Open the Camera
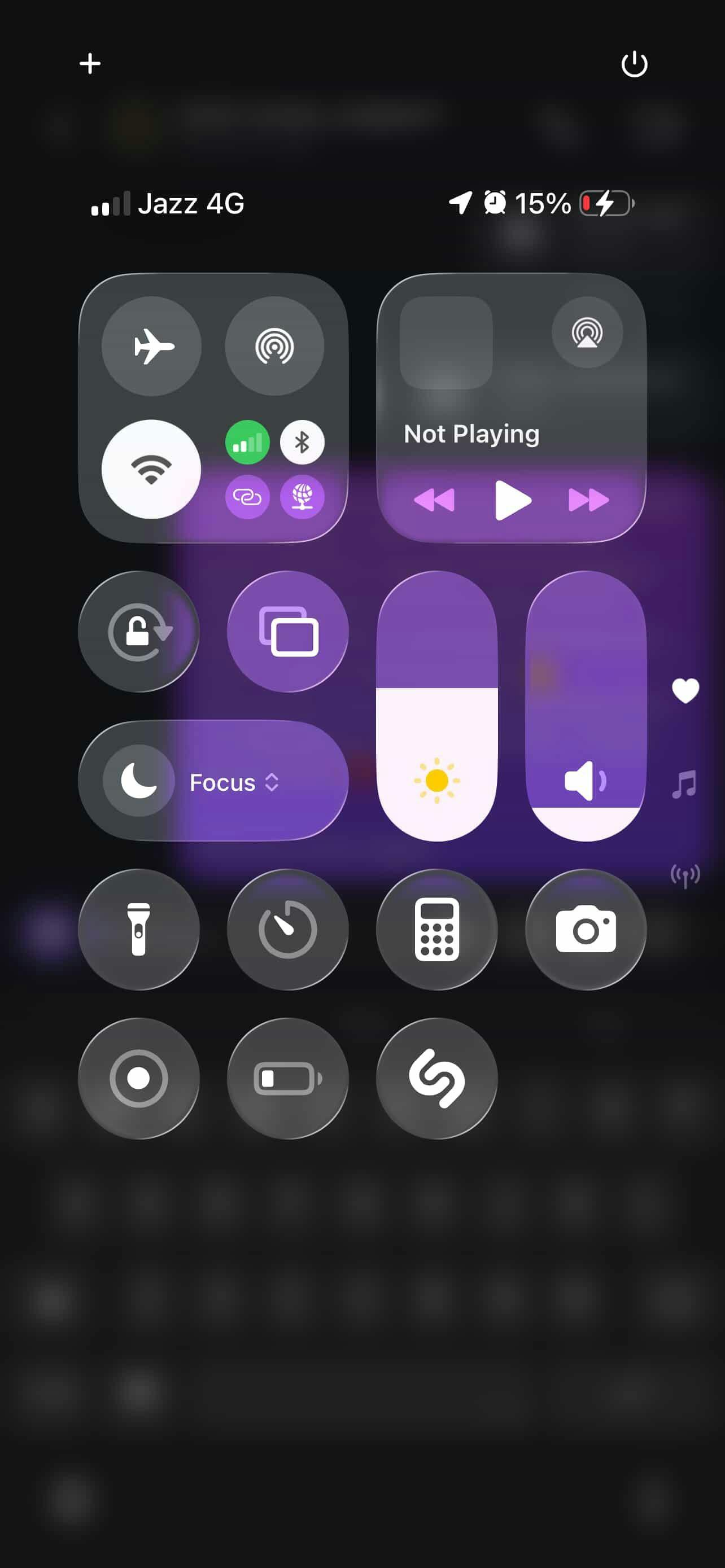725x1568 pixels. coord(586,930)
